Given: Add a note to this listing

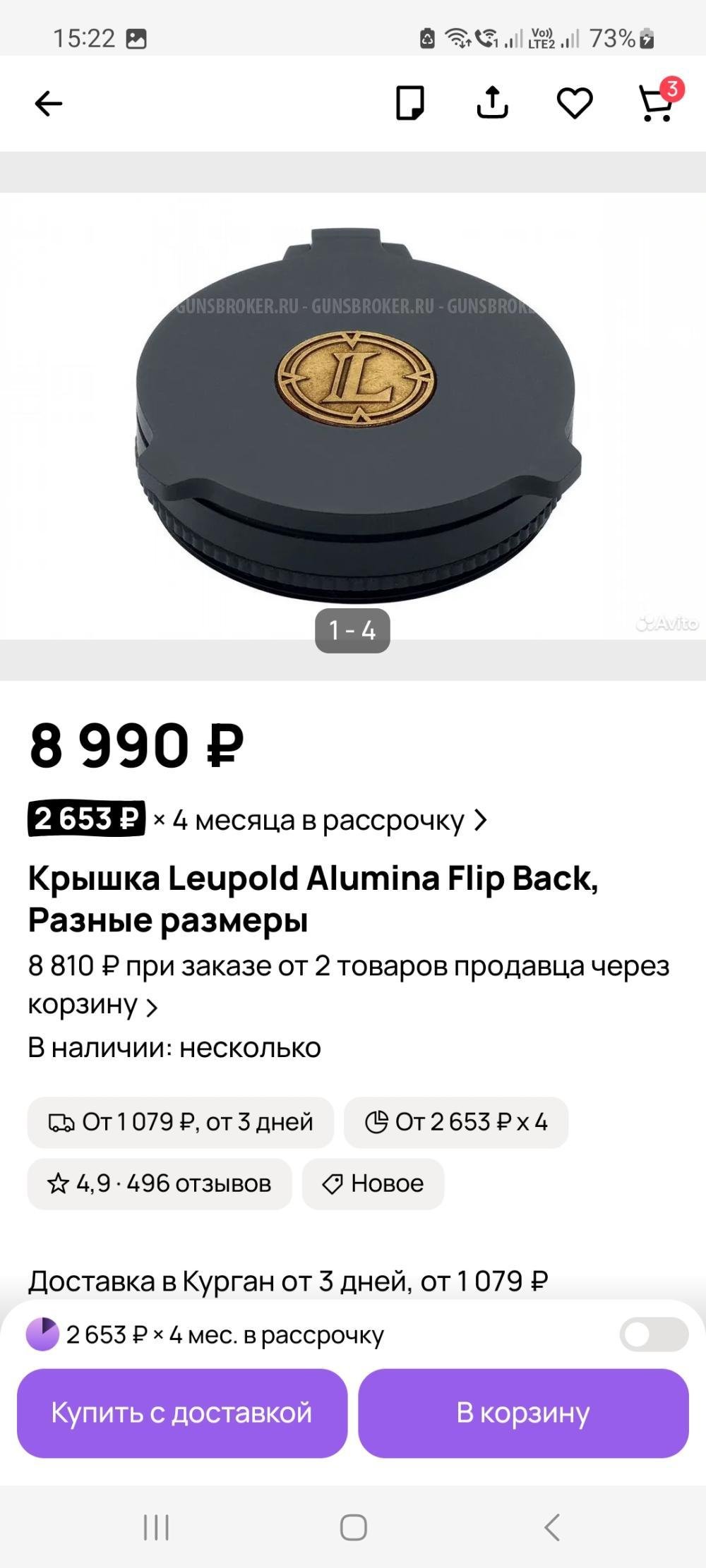Looking at the screenshot, I should [x=409, y=104].
